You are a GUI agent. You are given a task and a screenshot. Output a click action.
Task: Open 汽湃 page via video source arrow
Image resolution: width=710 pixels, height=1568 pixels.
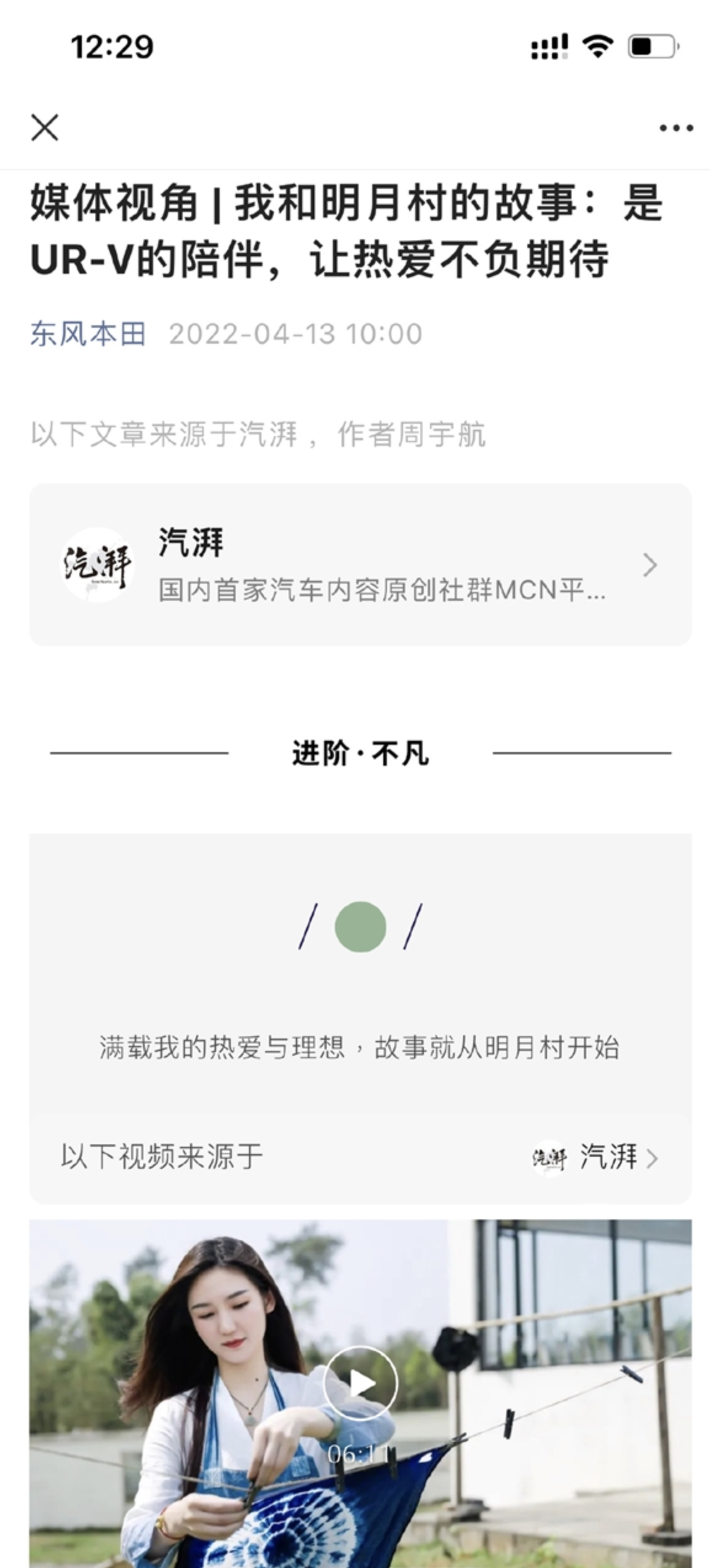coord(653,1156)
